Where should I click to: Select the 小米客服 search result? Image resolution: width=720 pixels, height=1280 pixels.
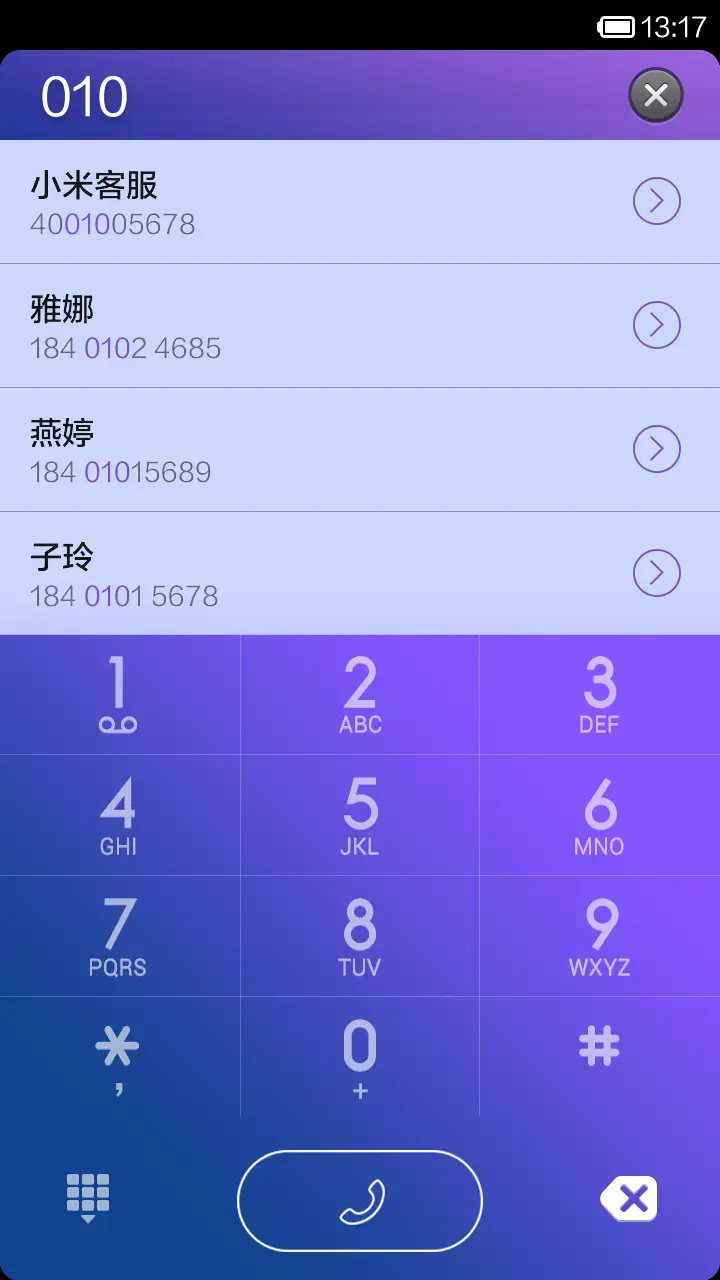pyautogui.click(x=300, y=200)
